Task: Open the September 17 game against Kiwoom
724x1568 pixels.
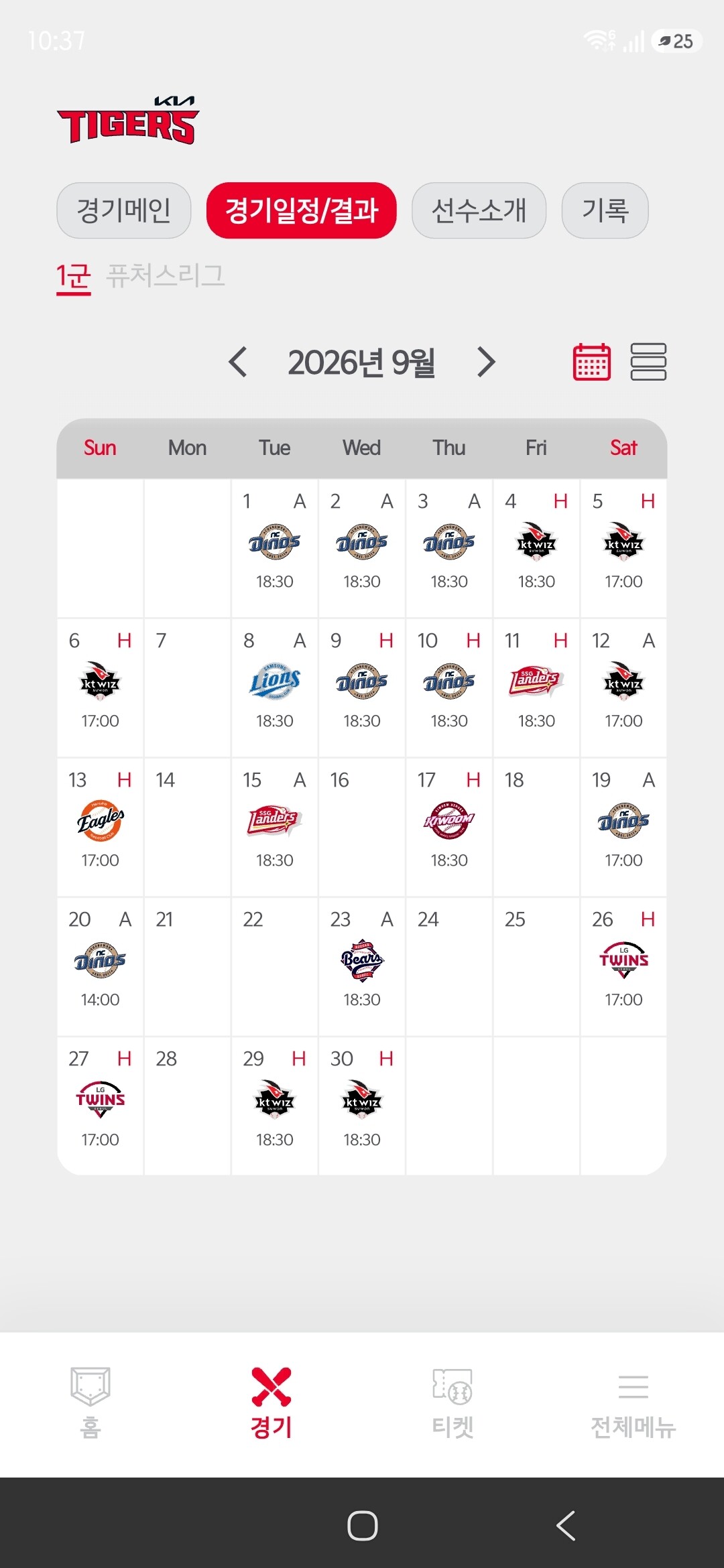Action: (x=449, y=828)
